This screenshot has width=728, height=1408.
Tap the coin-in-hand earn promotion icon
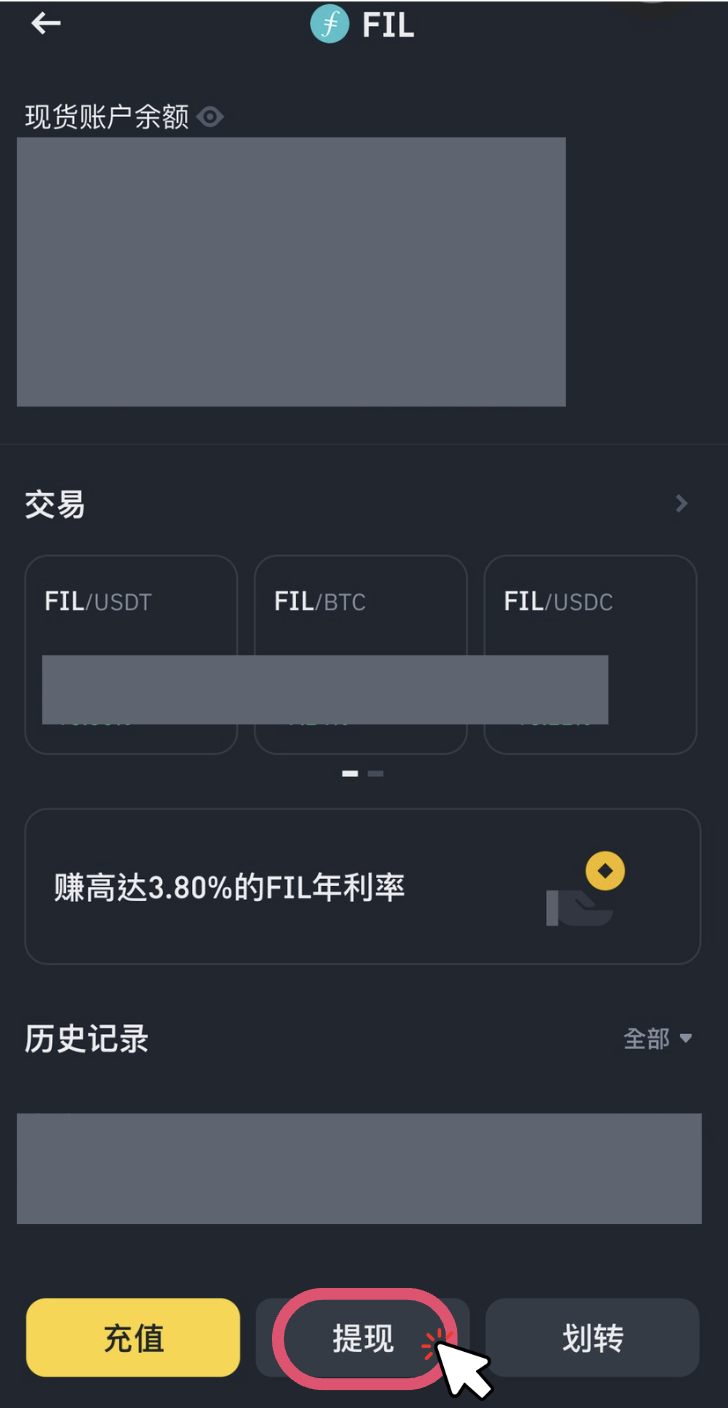578,905
